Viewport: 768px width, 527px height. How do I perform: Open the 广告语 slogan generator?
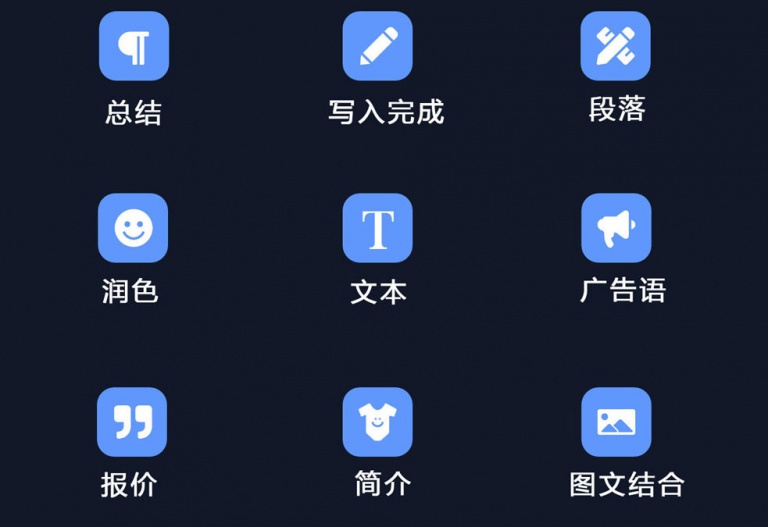coord(616,228)
